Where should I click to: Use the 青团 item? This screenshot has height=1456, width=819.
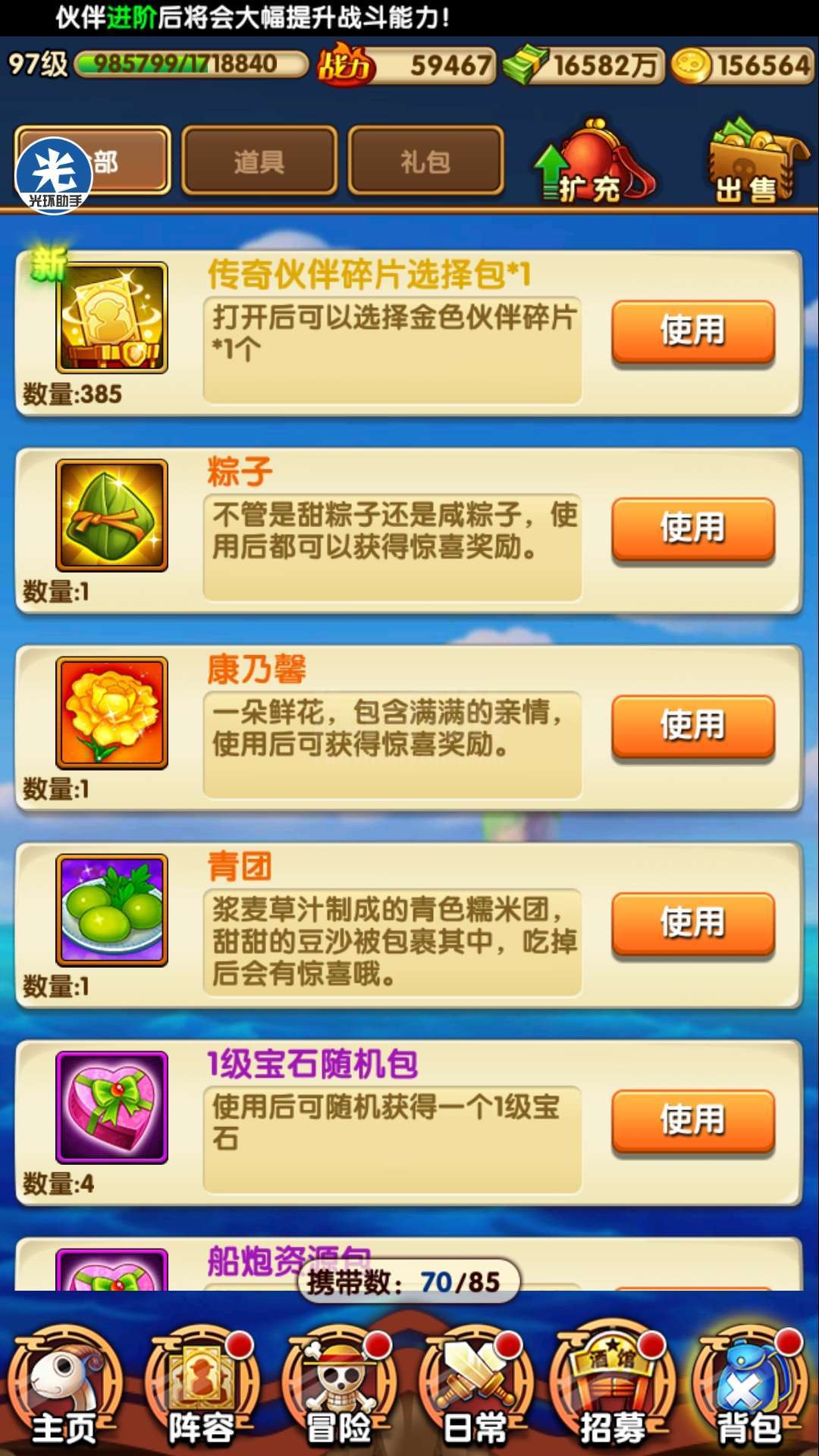(x=693, y=923)
